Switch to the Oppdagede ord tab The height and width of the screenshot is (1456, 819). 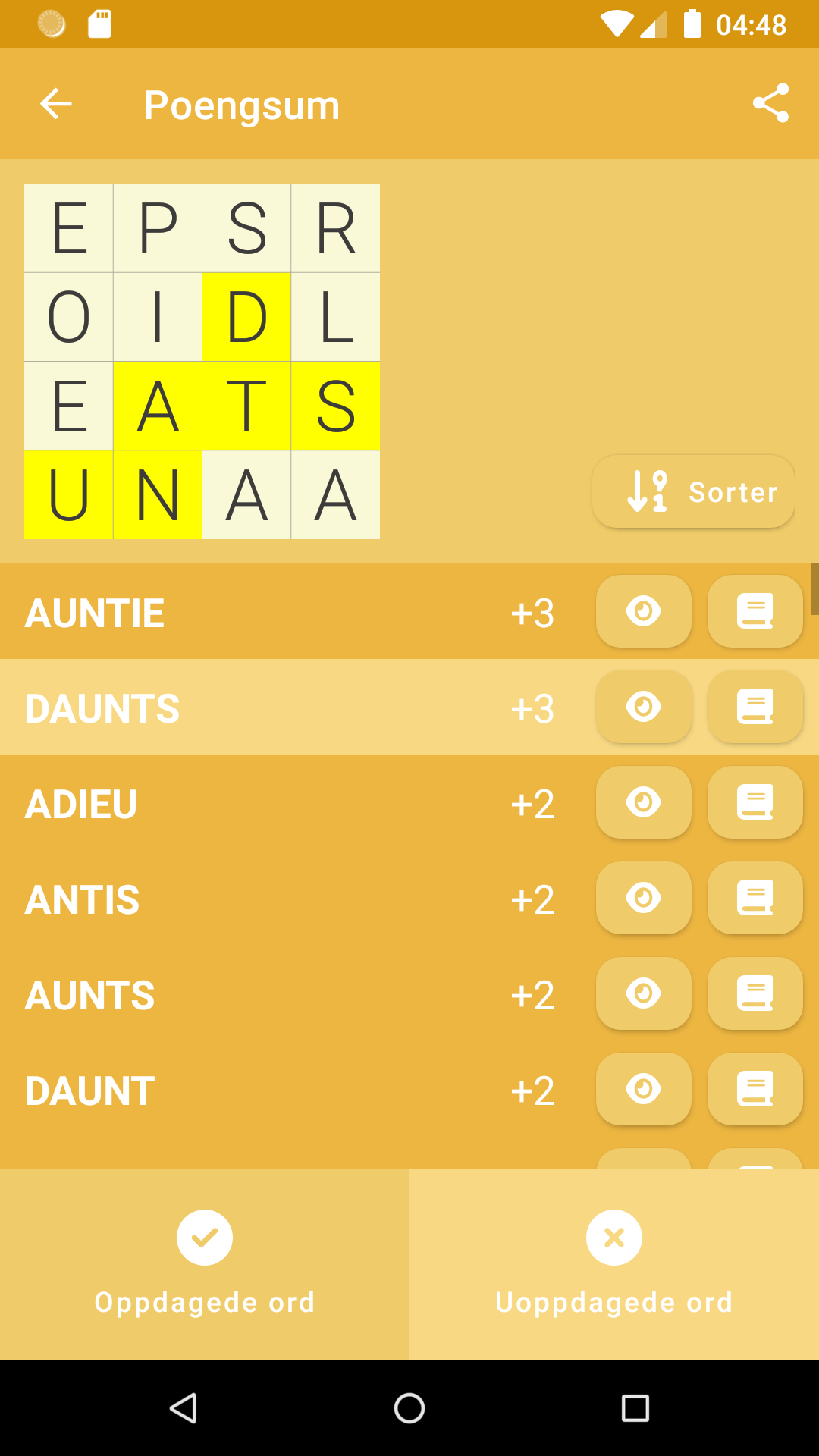[205, 1264]
